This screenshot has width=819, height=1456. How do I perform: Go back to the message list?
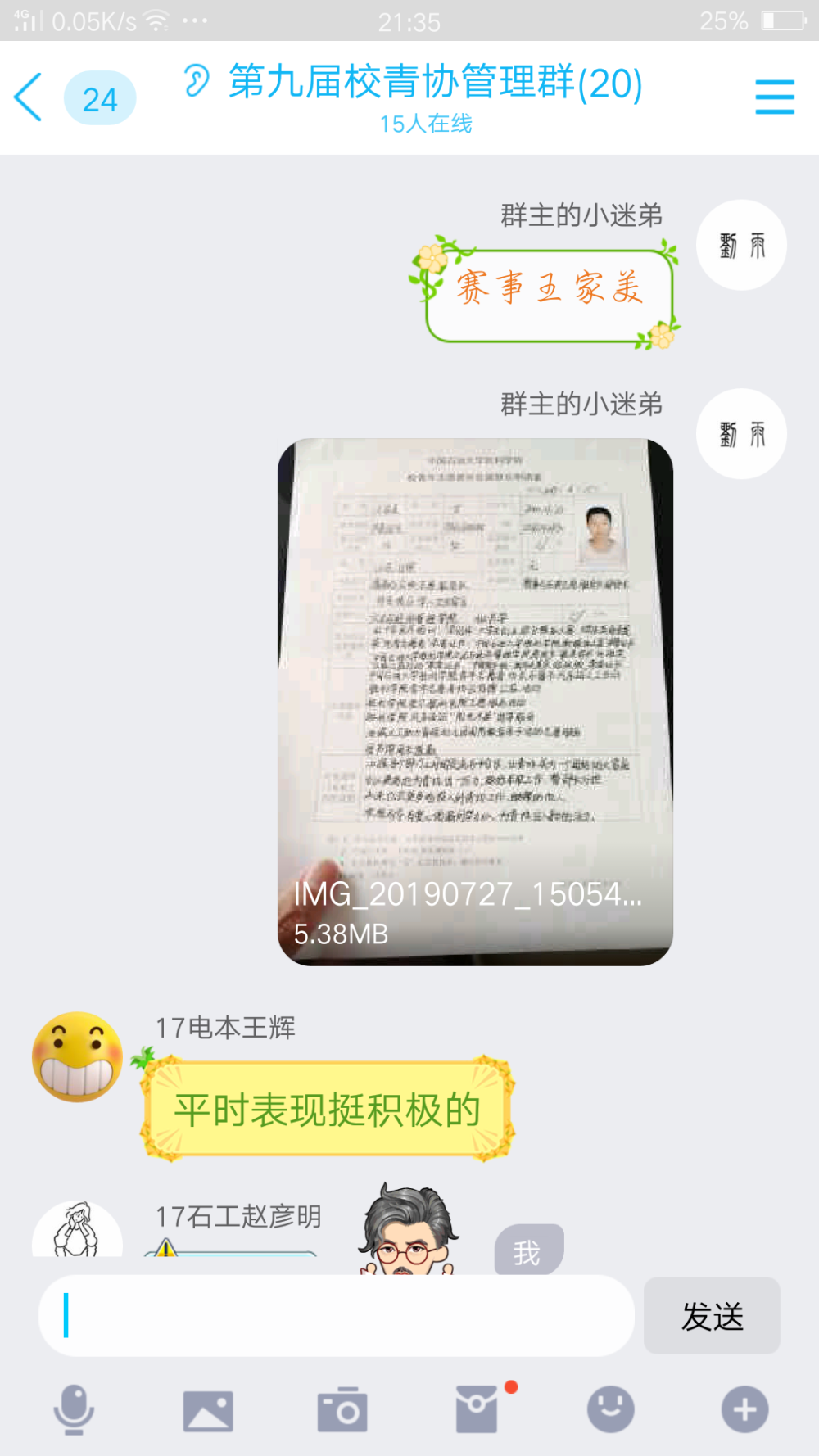point(29,97)
